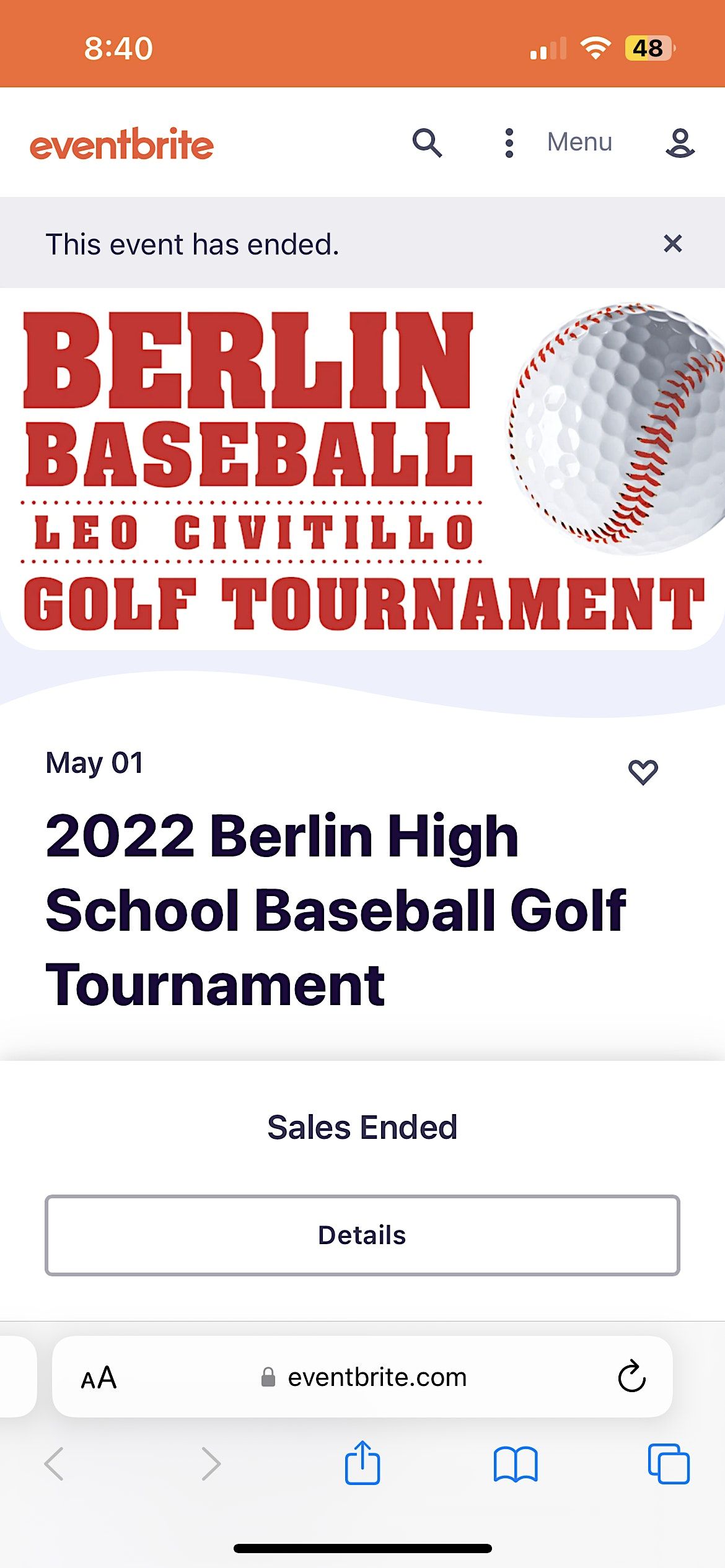The height and width of the screenshot is (1568, 725).
Task: Dismiss the event ended banner
Action: click(674, 243)
